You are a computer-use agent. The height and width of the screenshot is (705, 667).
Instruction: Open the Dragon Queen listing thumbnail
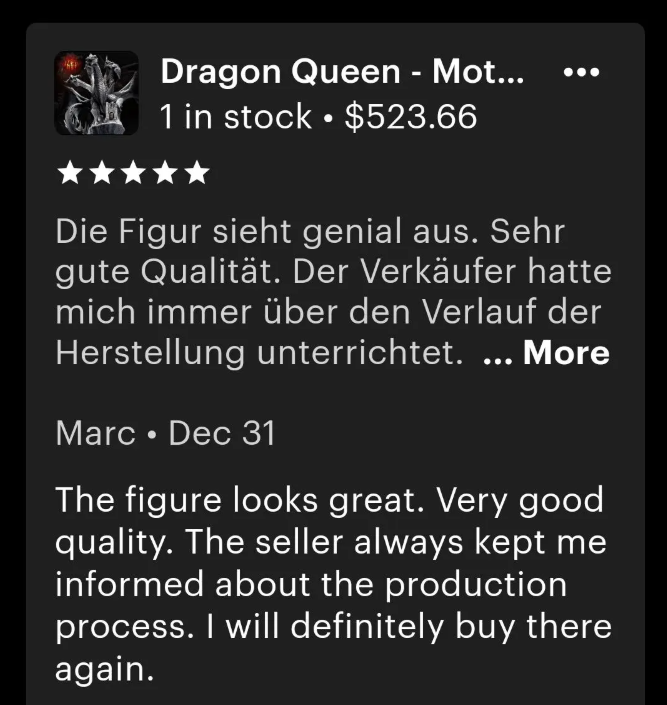(96, 93)
